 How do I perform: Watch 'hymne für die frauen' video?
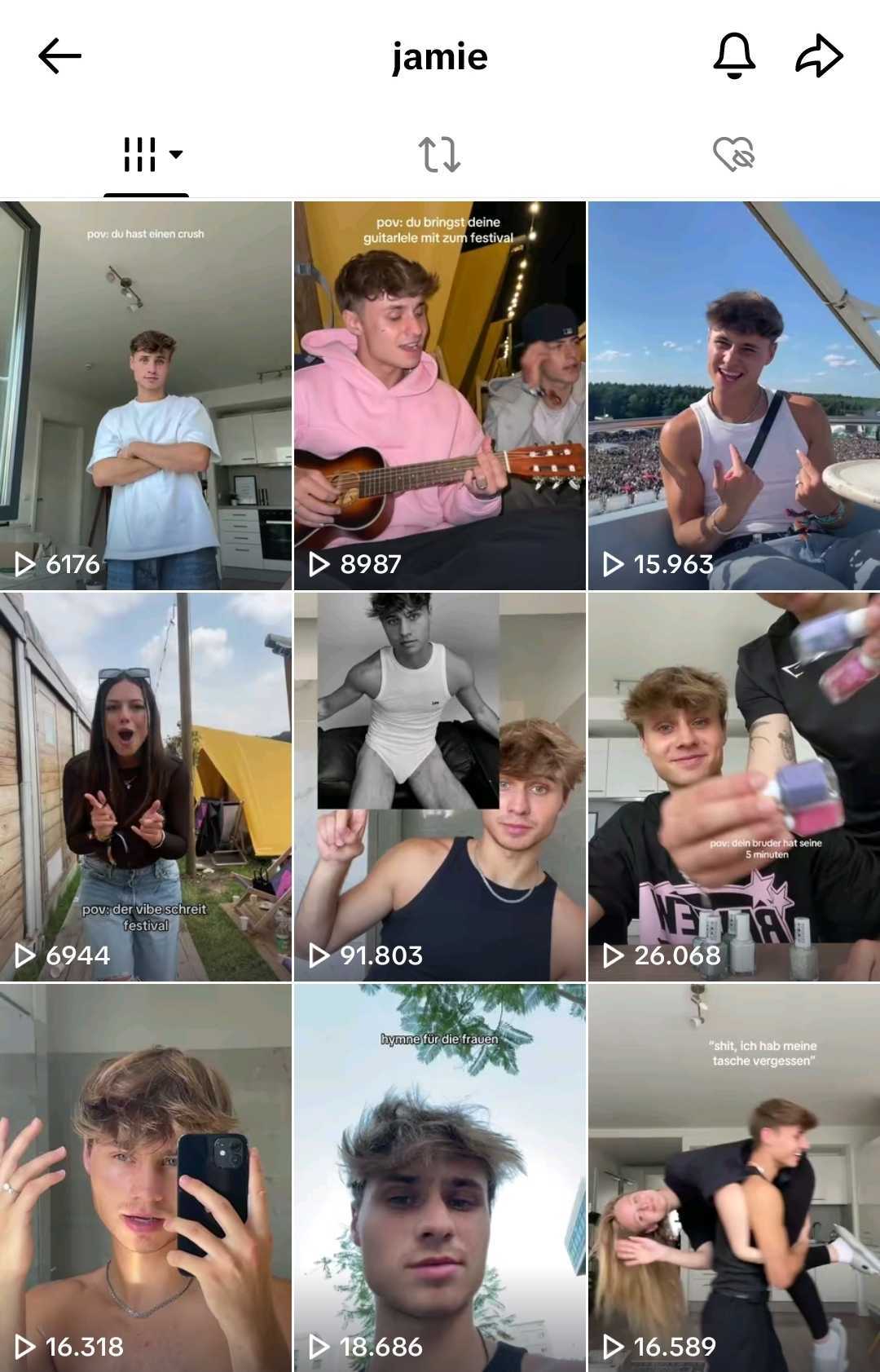click(439, 1178)
